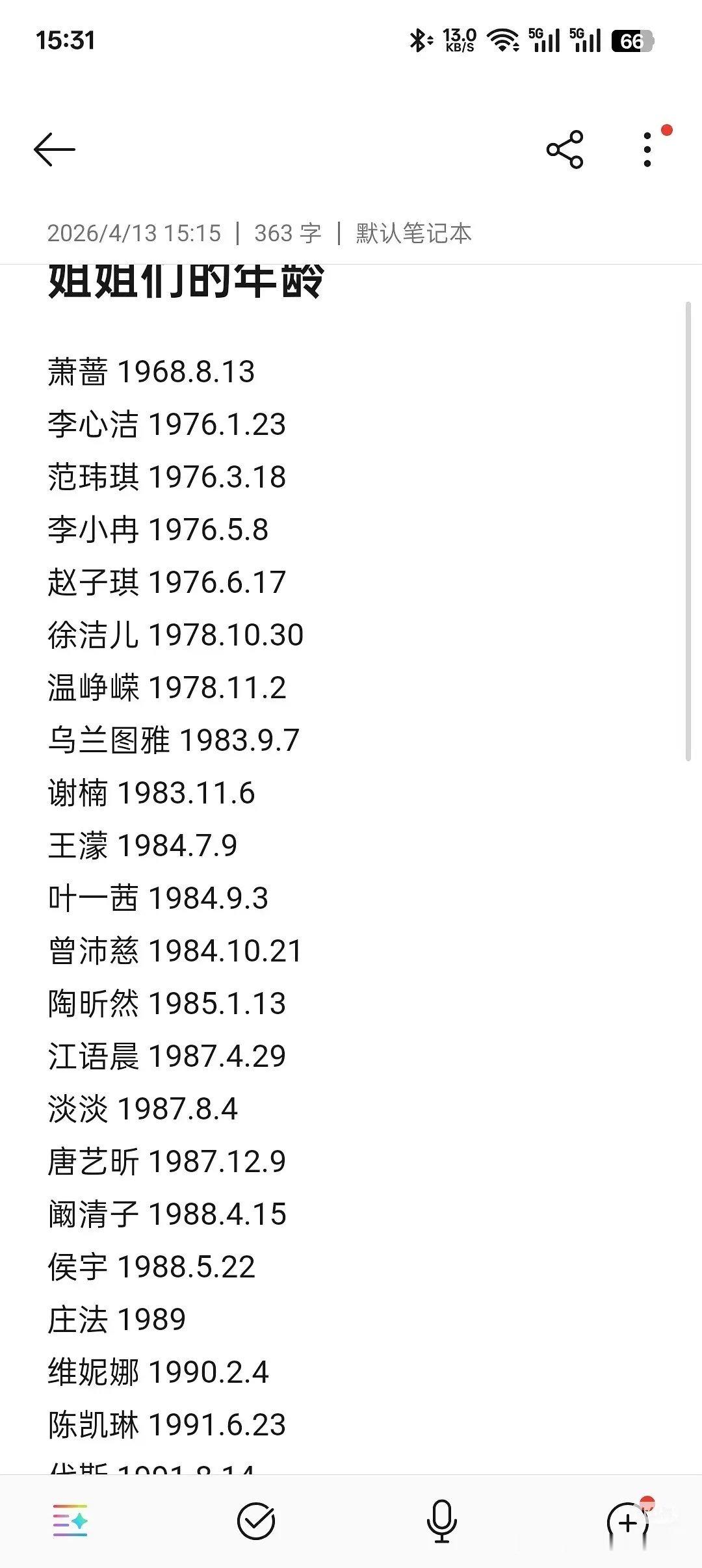Tap the back arrow to exit the note

pyautogui.click(x=55, y=149)
